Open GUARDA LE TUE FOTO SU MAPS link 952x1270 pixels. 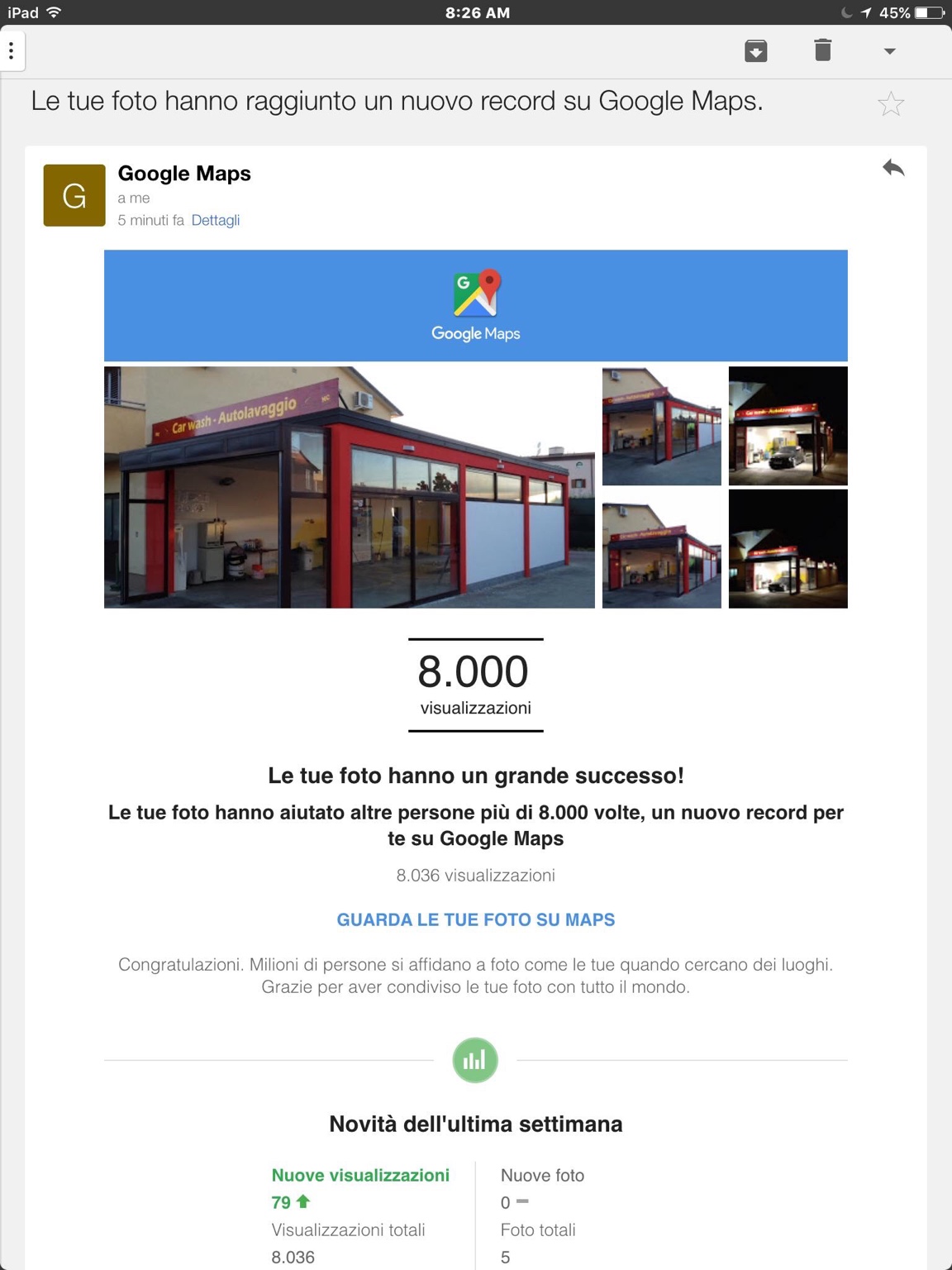pos(475,919)
